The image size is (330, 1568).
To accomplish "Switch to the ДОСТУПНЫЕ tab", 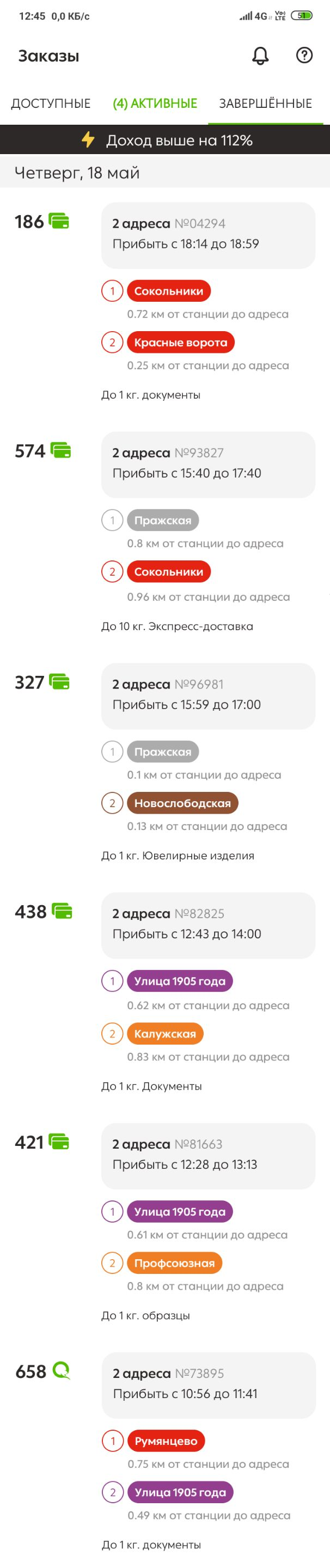I will point(51,103).
